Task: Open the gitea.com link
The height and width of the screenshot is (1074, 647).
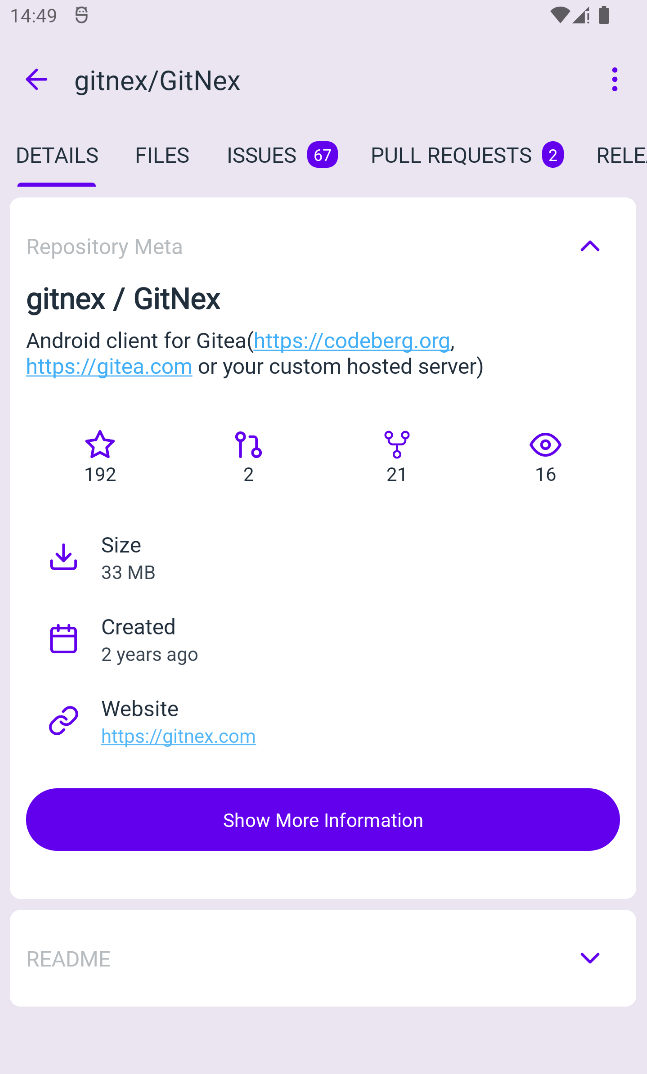Action: (109, 366)
